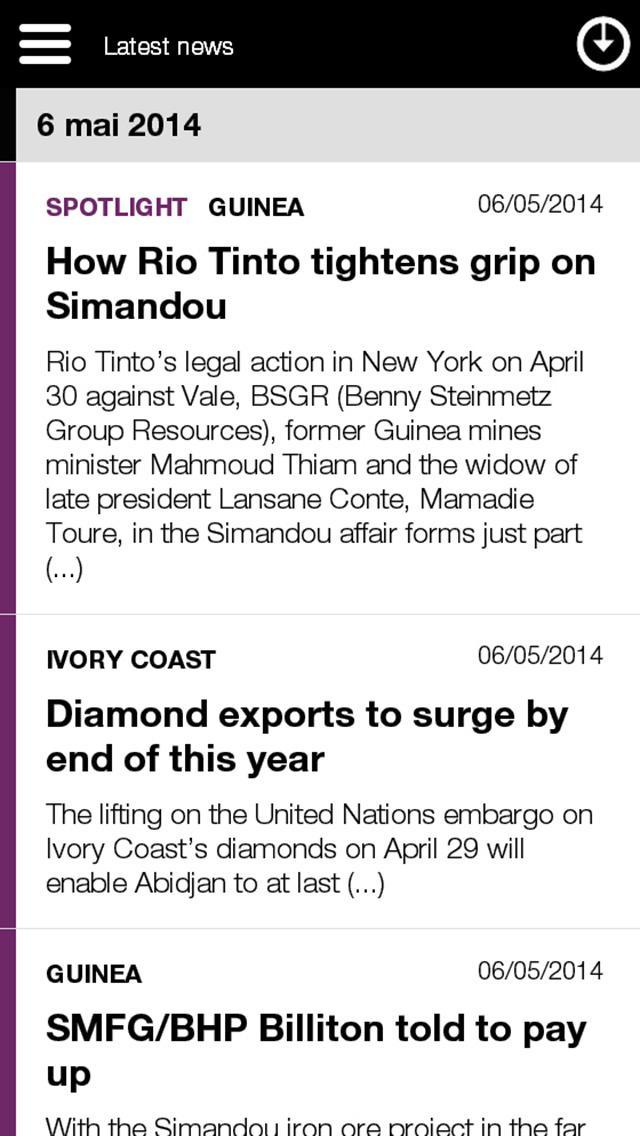Open the hamburger menu
Image resolution: width=640 pixels, height=1136 pixels.
(x=45, y=45)
